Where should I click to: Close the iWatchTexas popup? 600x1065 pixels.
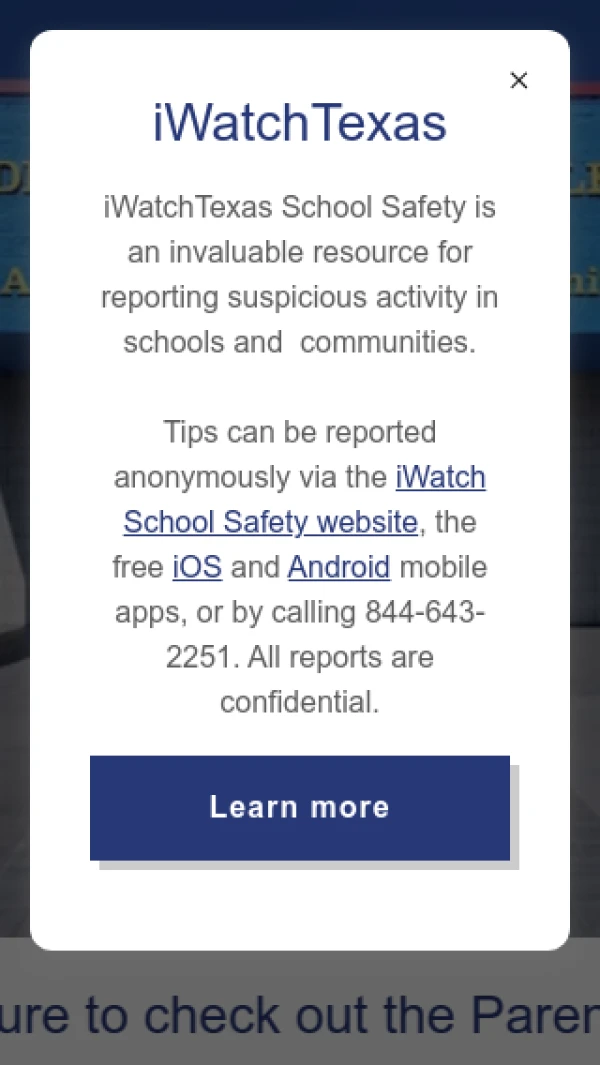(x=518, y=81)
